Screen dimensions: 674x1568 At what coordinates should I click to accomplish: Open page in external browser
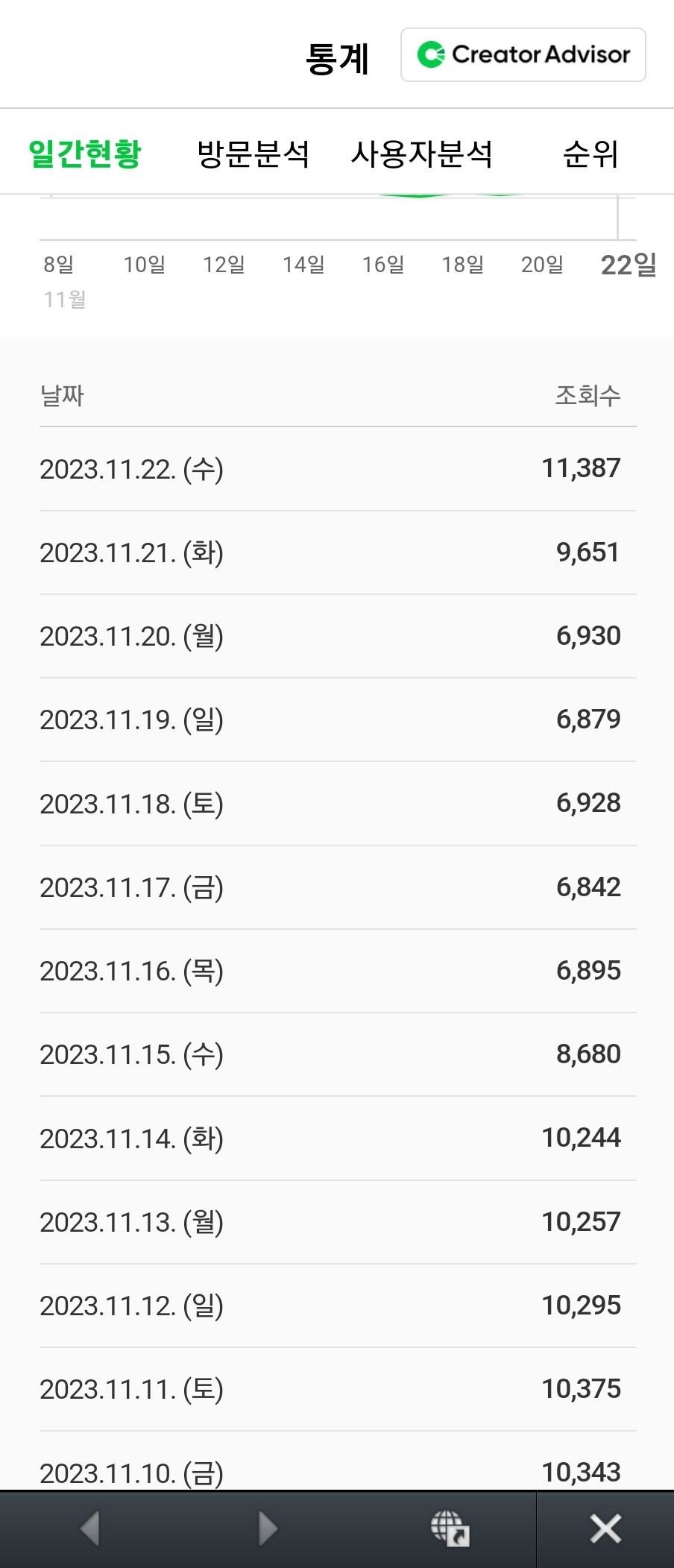click(x=450, y=1529)
